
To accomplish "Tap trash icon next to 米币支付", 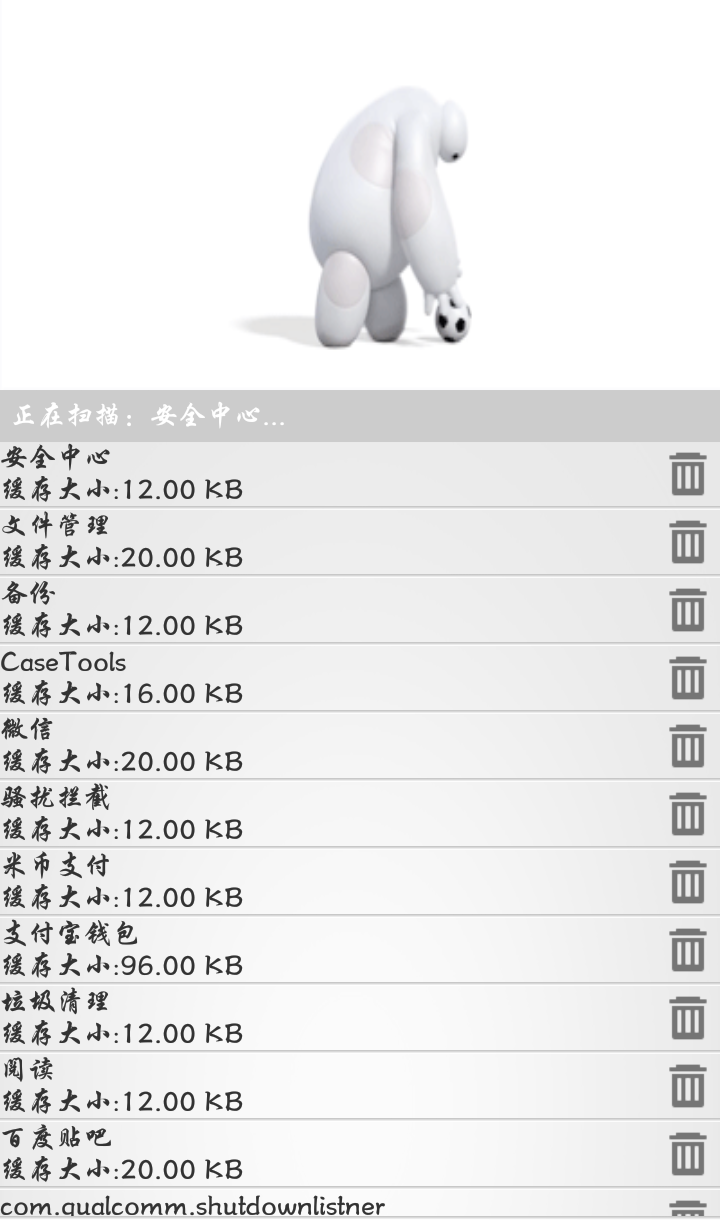I will 687,882.
